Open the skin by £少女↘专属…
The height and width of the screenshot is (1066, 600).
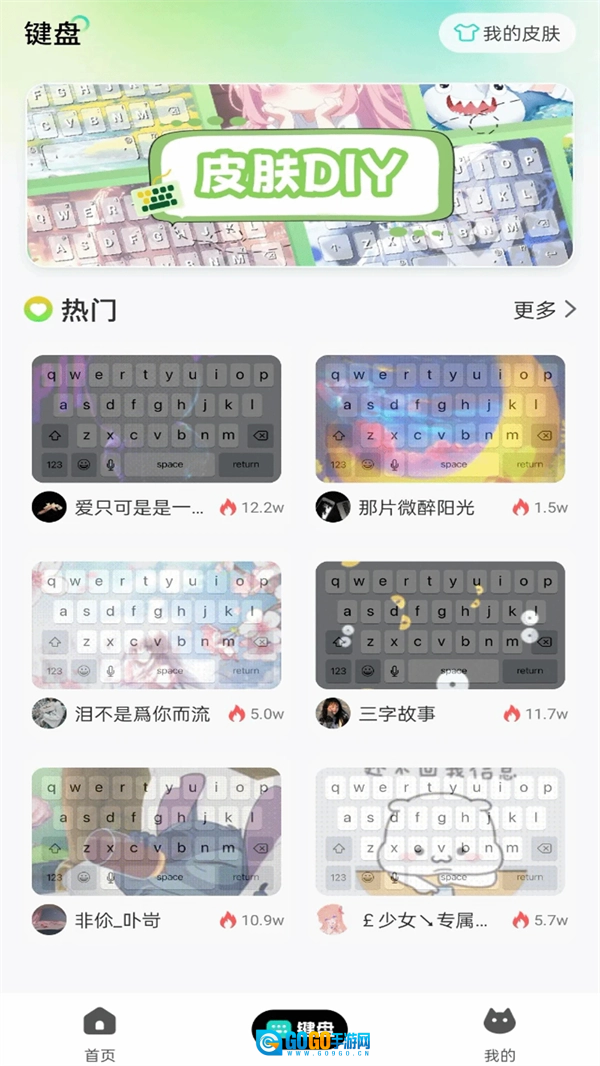click(x=440, y=831)
